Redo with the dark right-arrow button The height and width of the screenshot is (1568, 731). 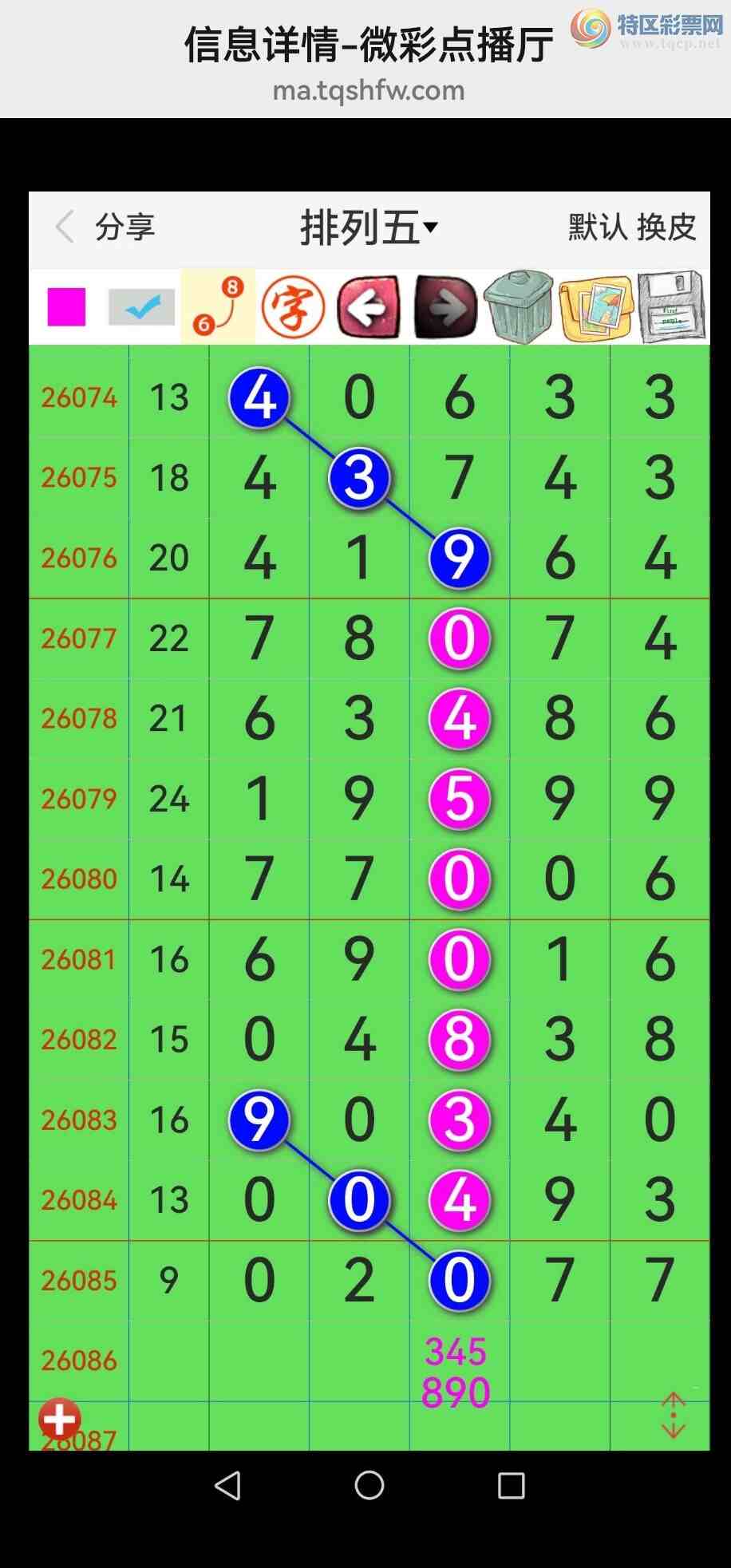click(x=445, y=307)
